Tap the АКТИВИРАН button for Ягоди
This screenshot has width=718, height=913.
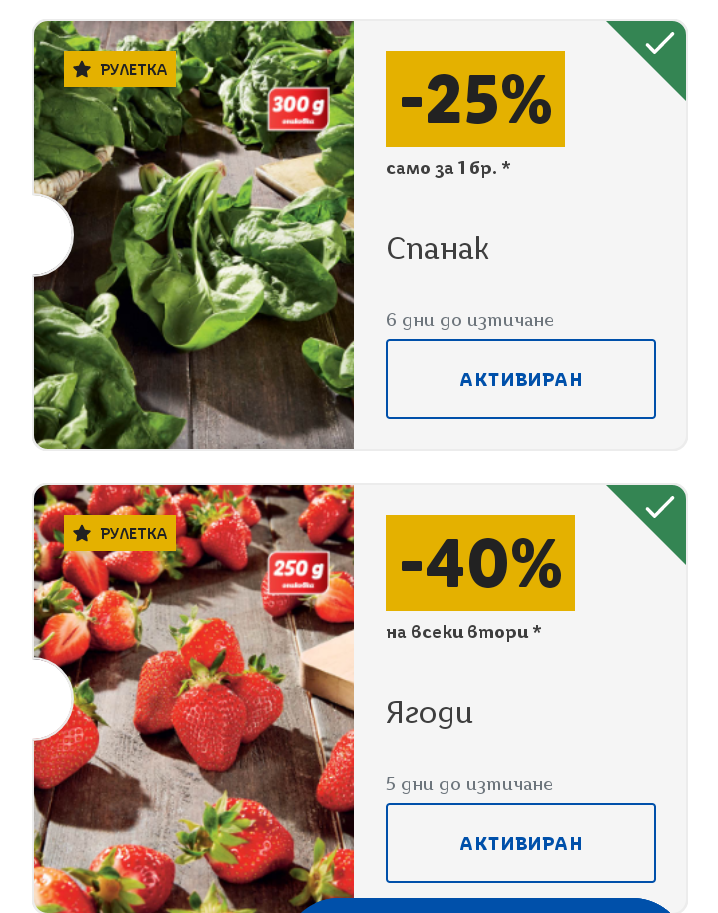[520, 843]
